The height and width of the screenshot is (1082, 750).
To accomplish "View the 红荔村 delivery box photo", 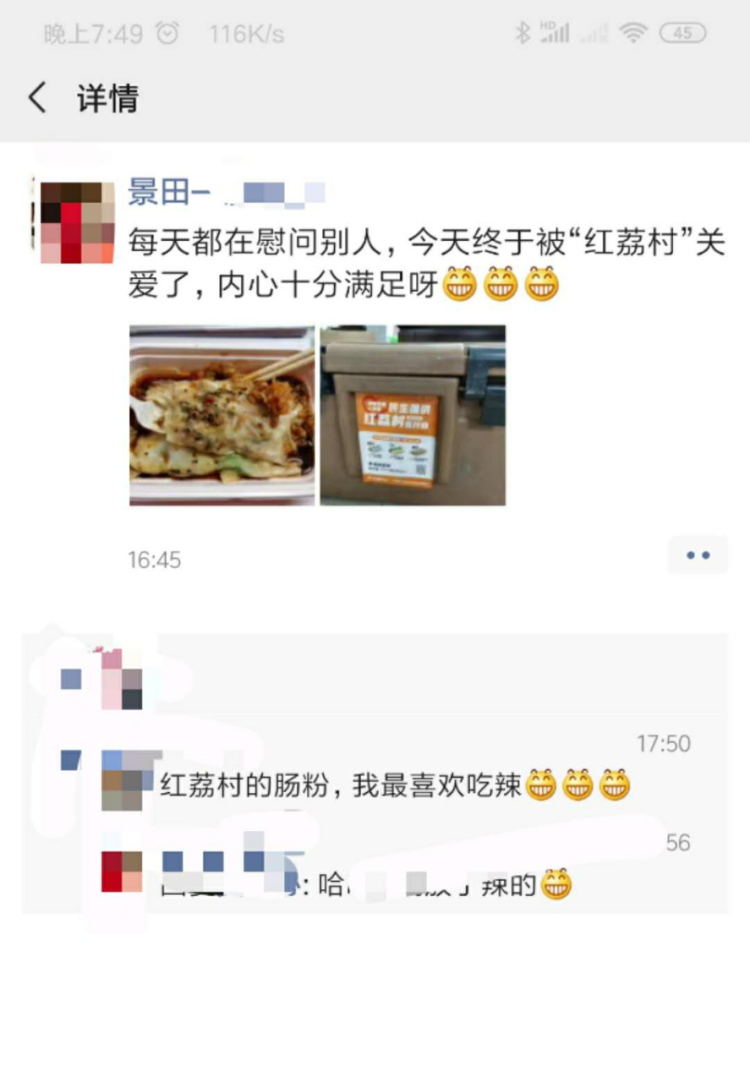I will pyautogui.click(x=412, y=414).
